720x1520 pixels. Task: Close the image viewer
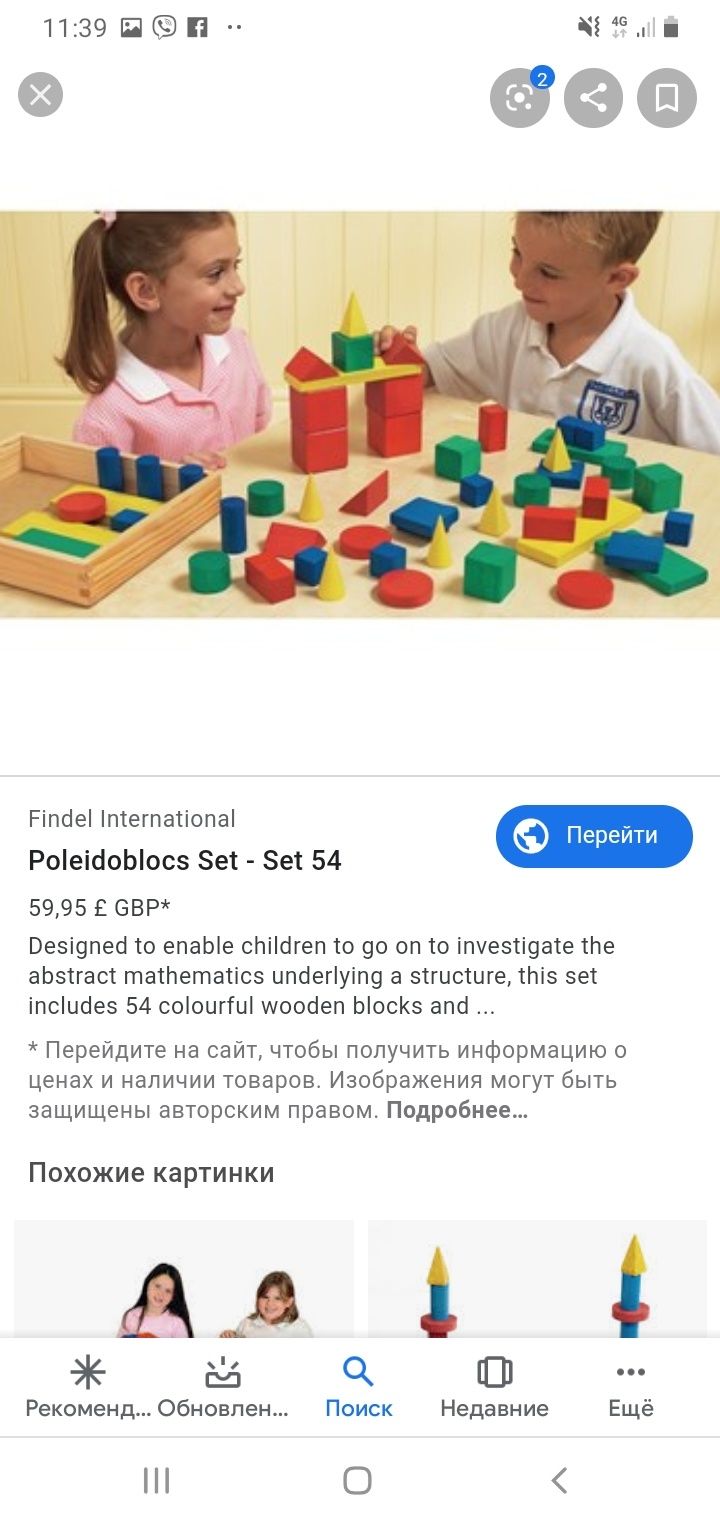point(40,96)
